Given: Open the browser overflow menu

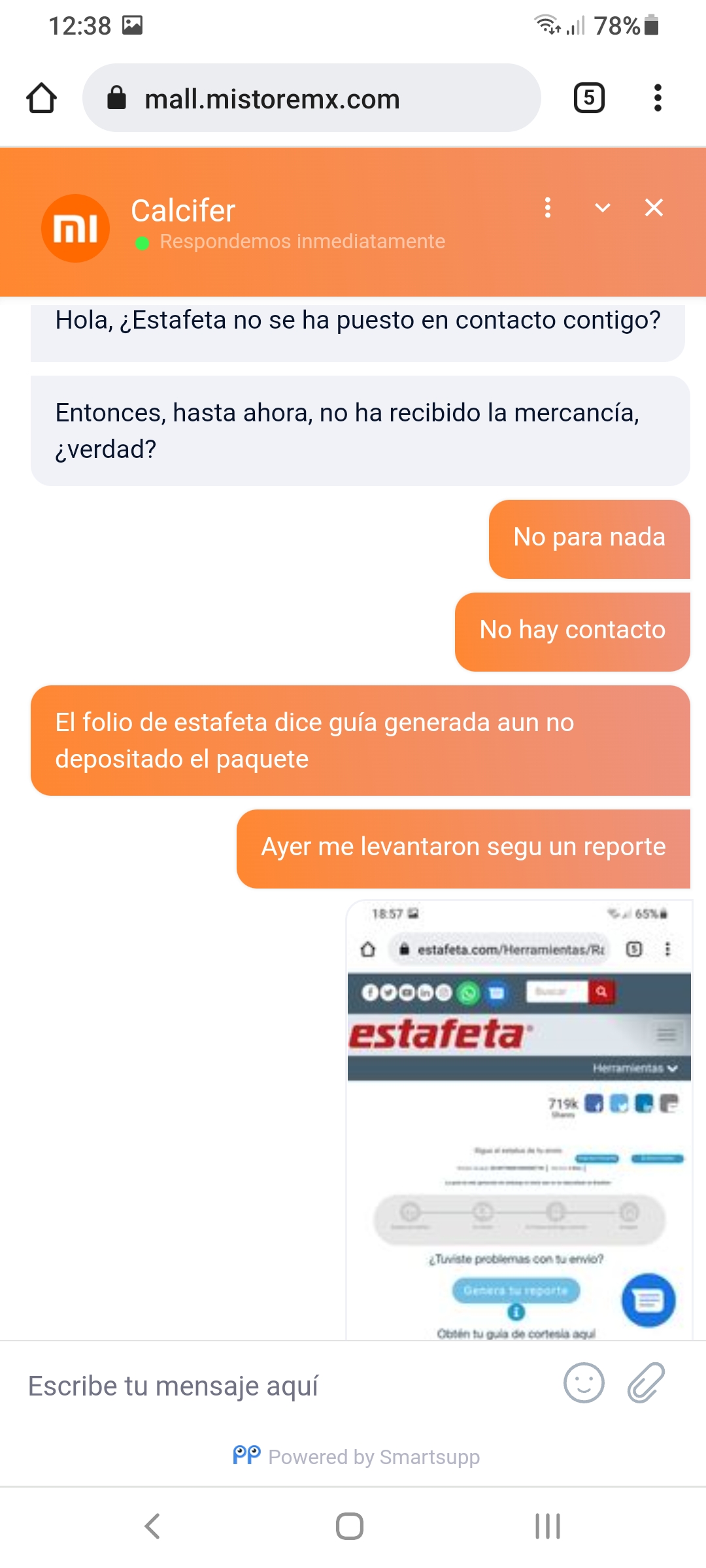Looking at the screenshot, I should 658,98.
